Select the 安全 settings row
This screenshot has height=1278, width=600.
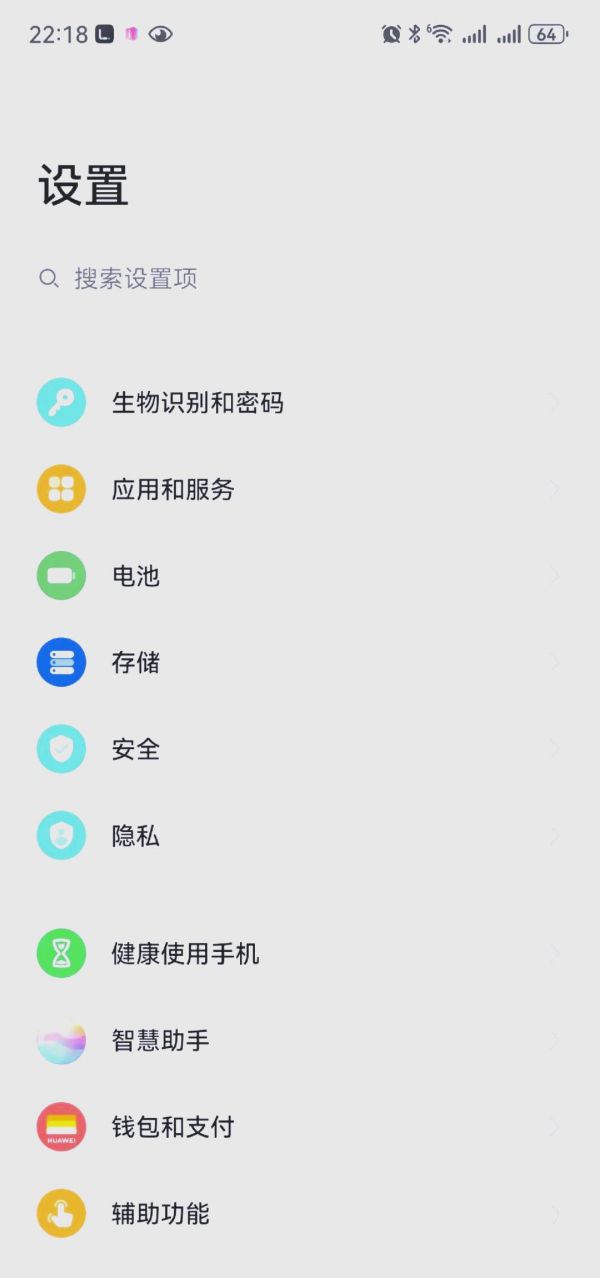pos(300,749)
